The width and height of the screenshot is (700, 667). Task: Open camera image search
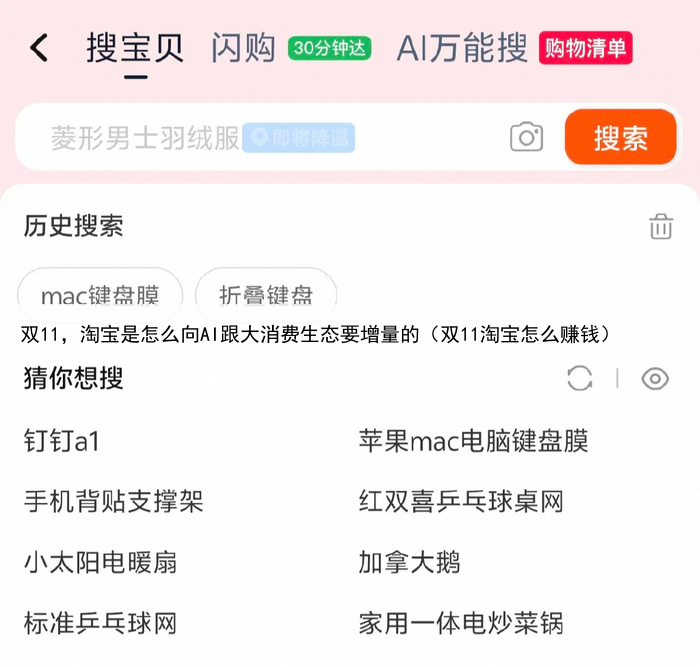[526, 138]
